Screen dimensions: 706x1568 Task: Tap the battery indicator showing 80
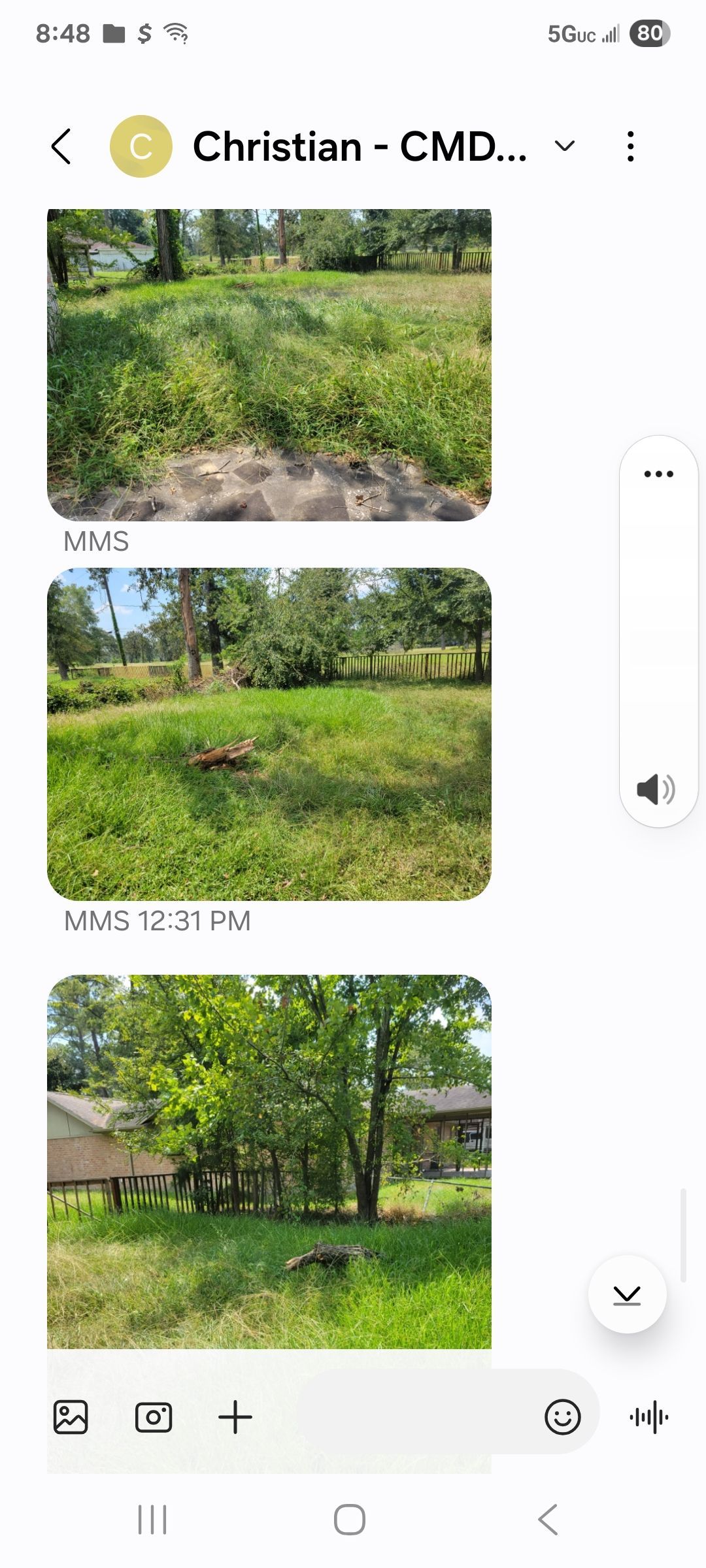[651, 33]
